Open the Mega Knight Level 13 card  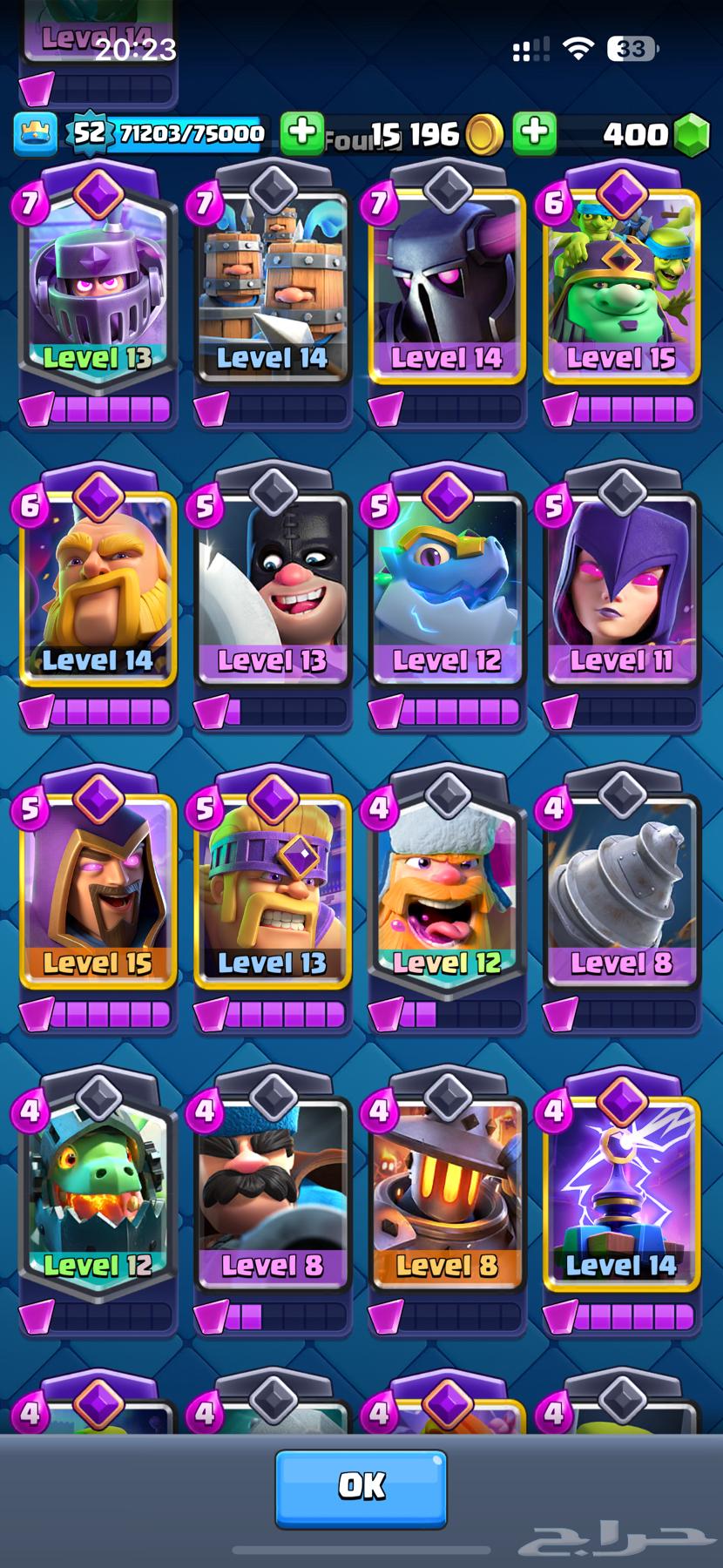point(98,287)
